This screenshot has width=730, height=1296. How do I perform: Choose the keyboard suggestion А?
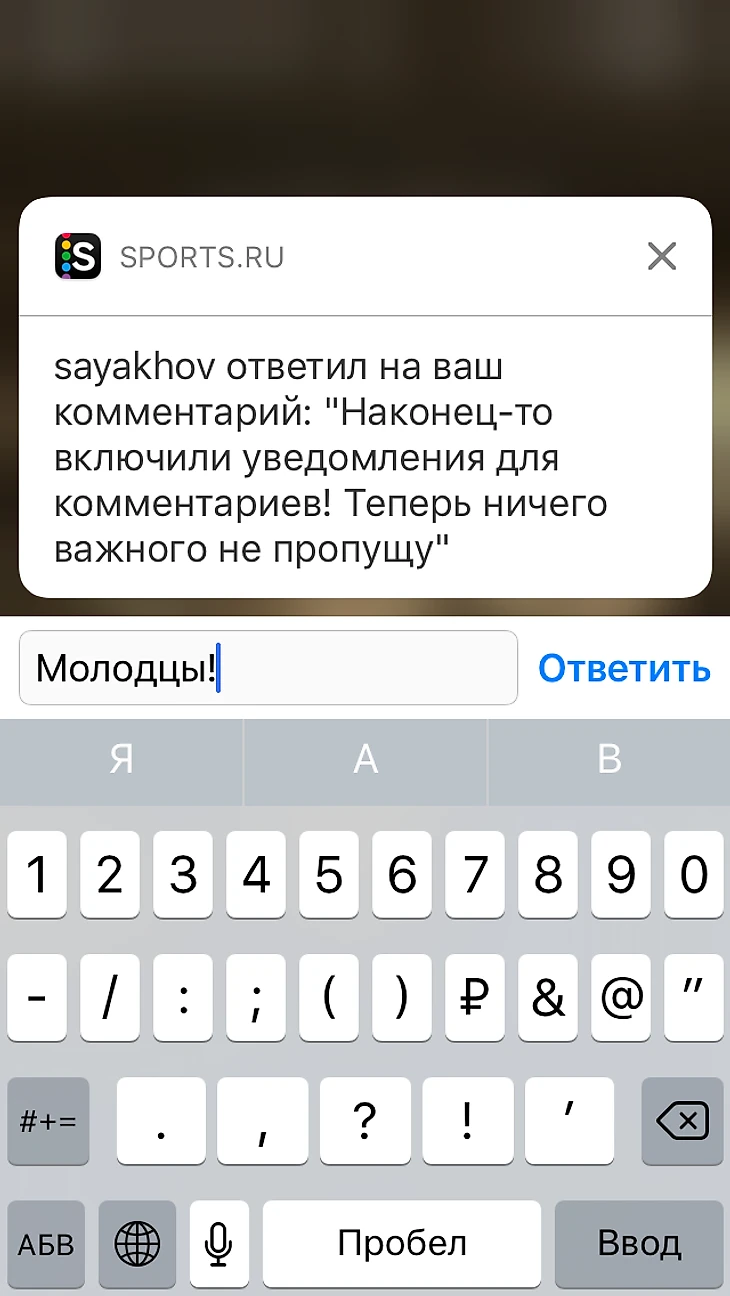(x=366, y=761)
